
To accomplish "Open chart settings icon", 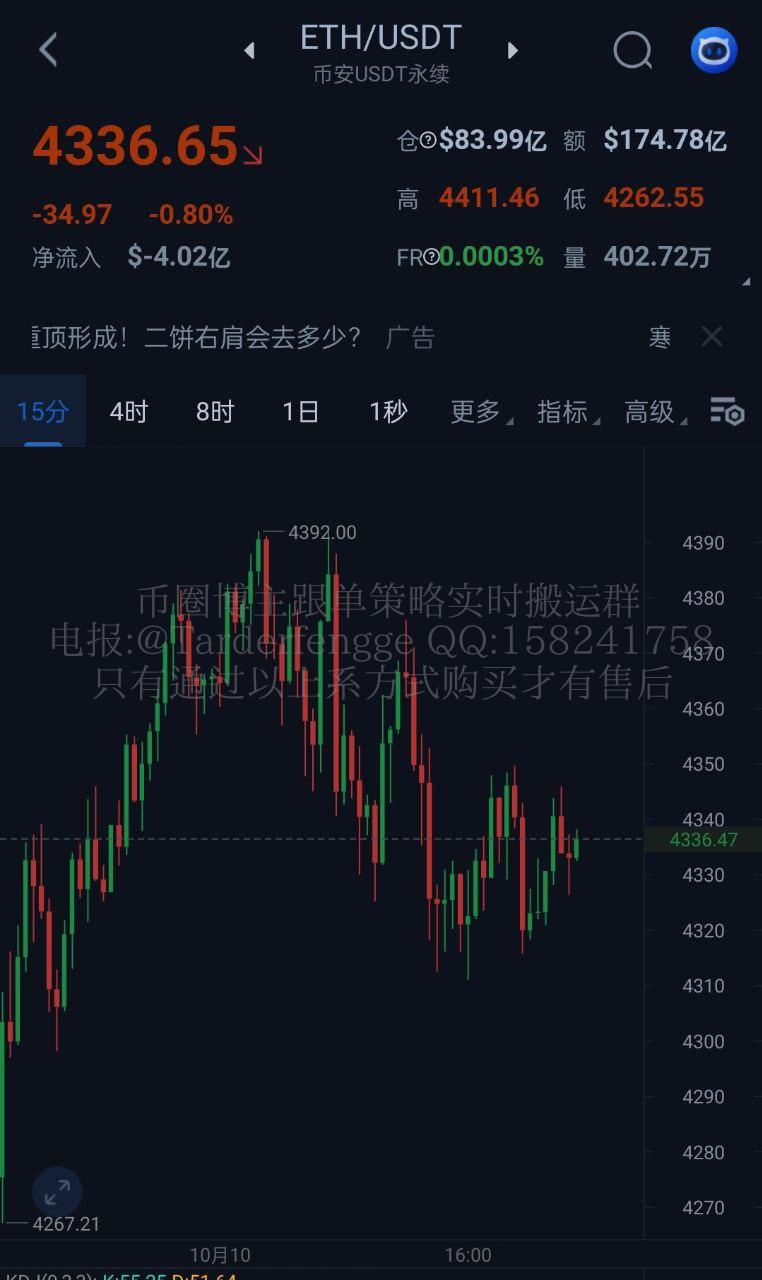I will 727,411.
